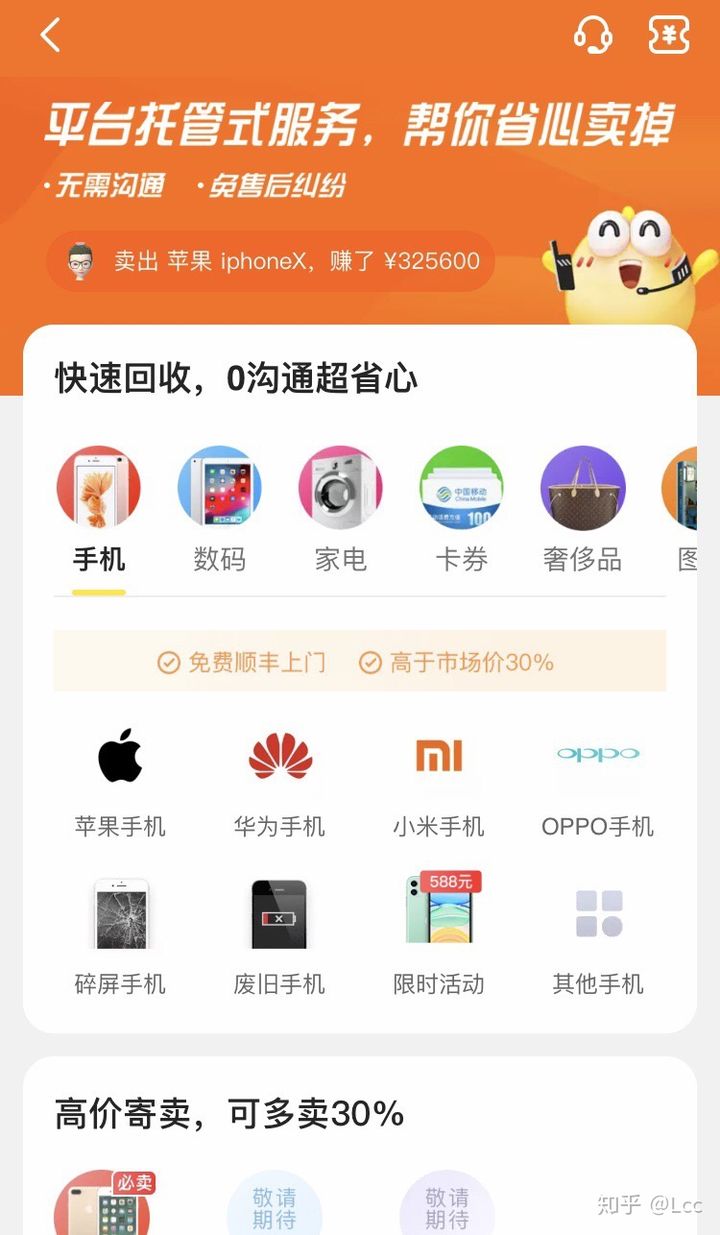Open the coupon ticket icon
Viewport: 720px width, 1235px height.
pyautogui.click(x=669, y=35)
